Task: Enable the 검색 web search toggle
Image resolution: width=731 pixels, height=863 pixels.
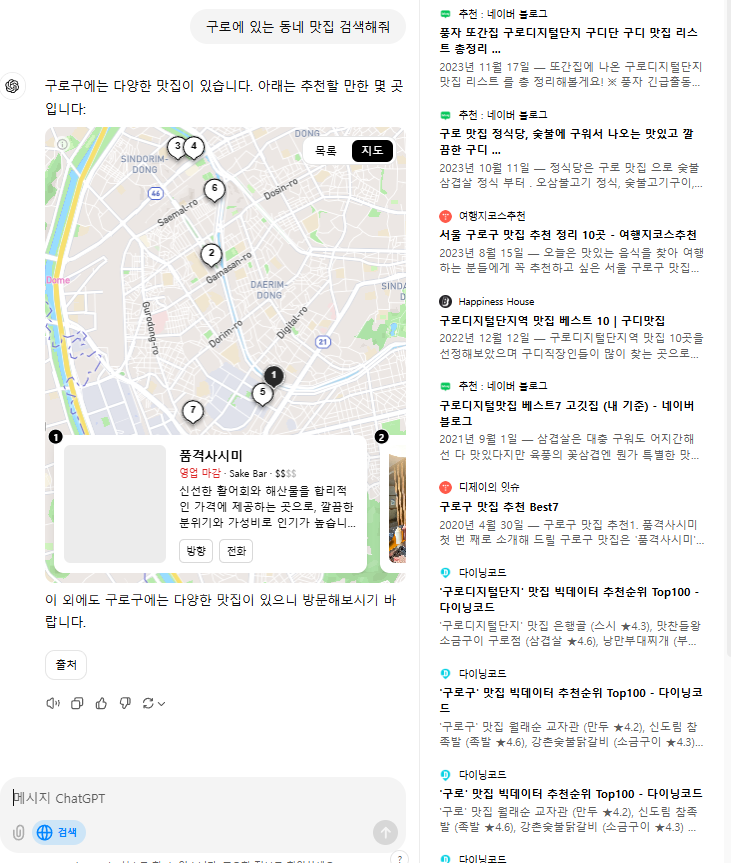Action: pos(58,833)
